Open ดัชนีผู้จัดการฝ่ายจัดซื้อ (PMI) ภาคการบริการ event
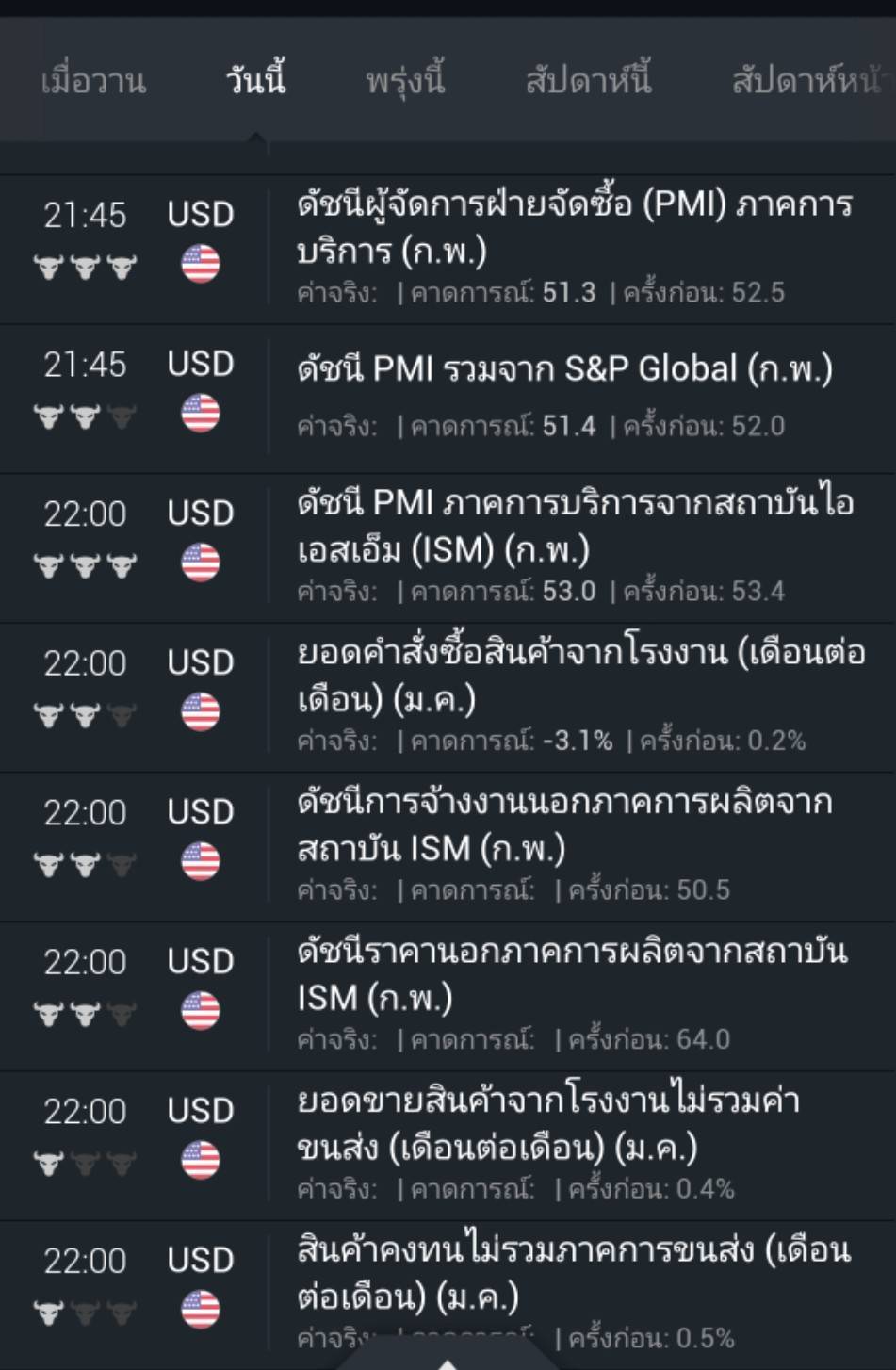 575,228
